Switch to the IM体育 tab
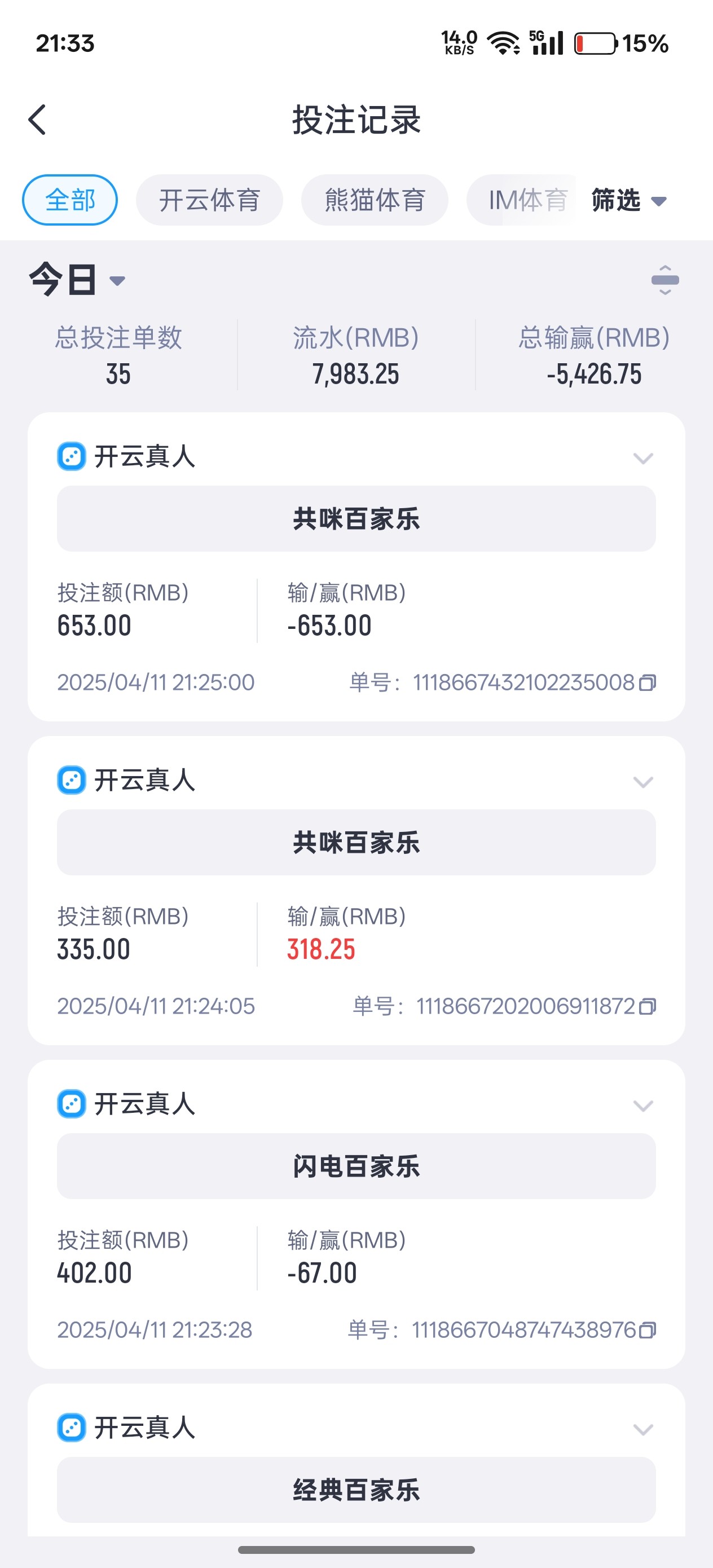713x1568 pixels. pos(527,200)
